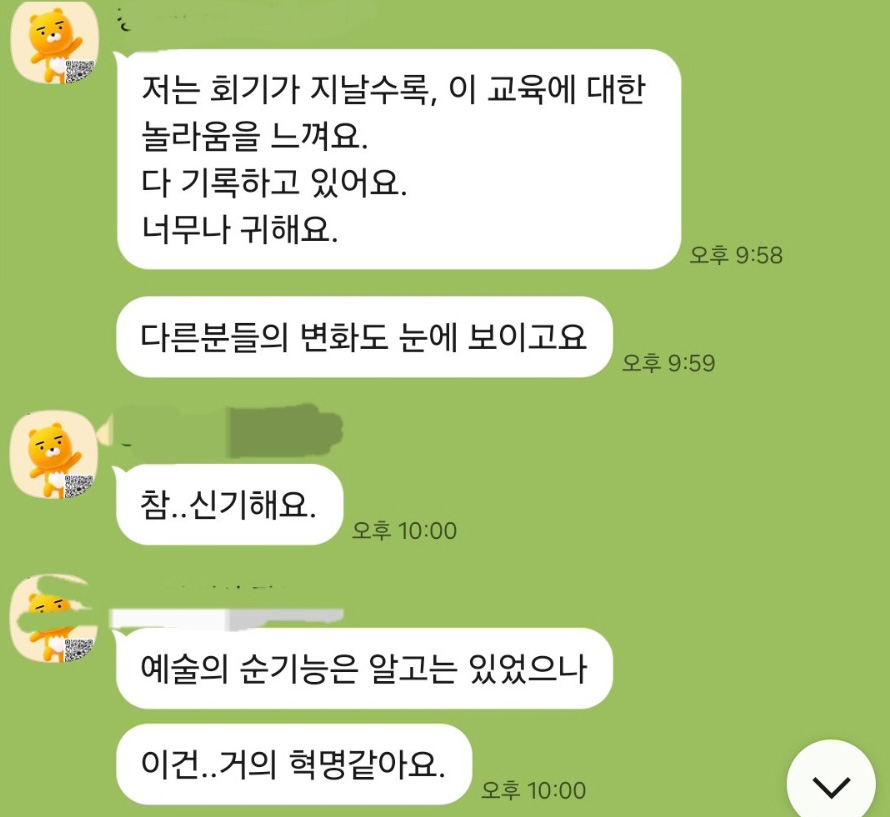The image size is (890, 817).
Task: Jump to latest messages with down-arrow button
Action: 832,785
